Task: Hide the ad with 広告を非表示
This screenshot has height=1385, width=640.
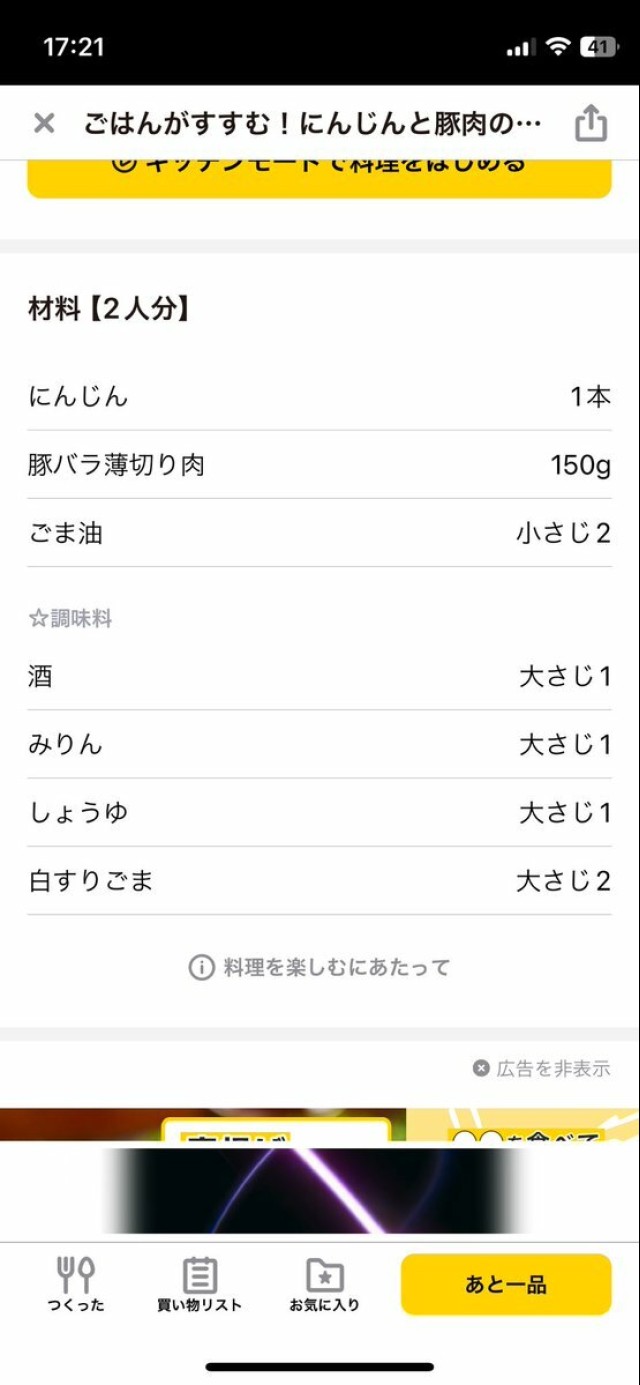Action: [541, 1068]
